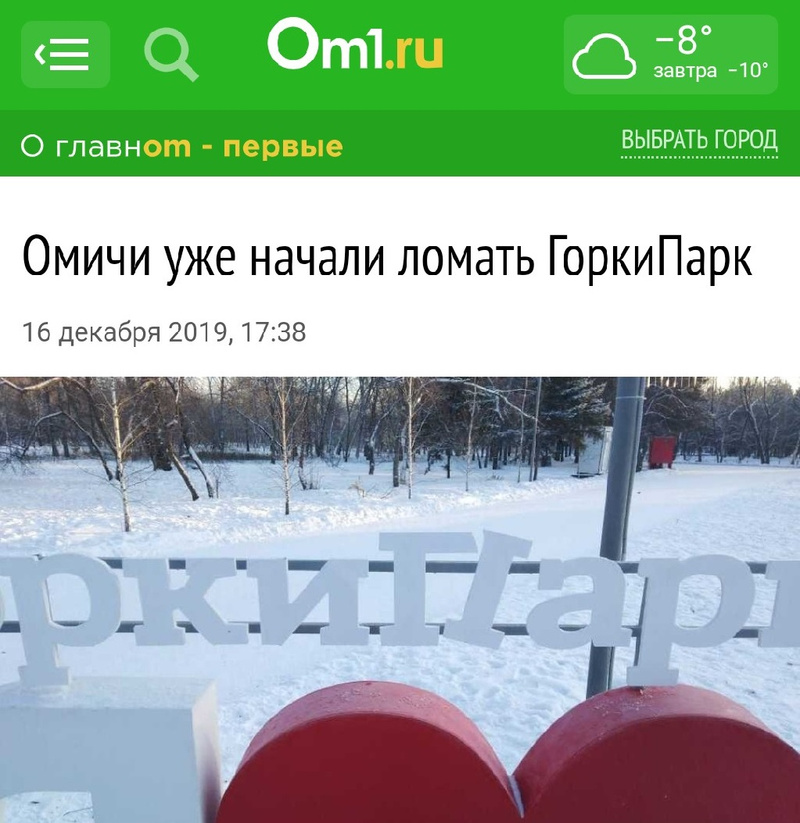
Task: Open the hamburger menu button
Action: point(65,54)
